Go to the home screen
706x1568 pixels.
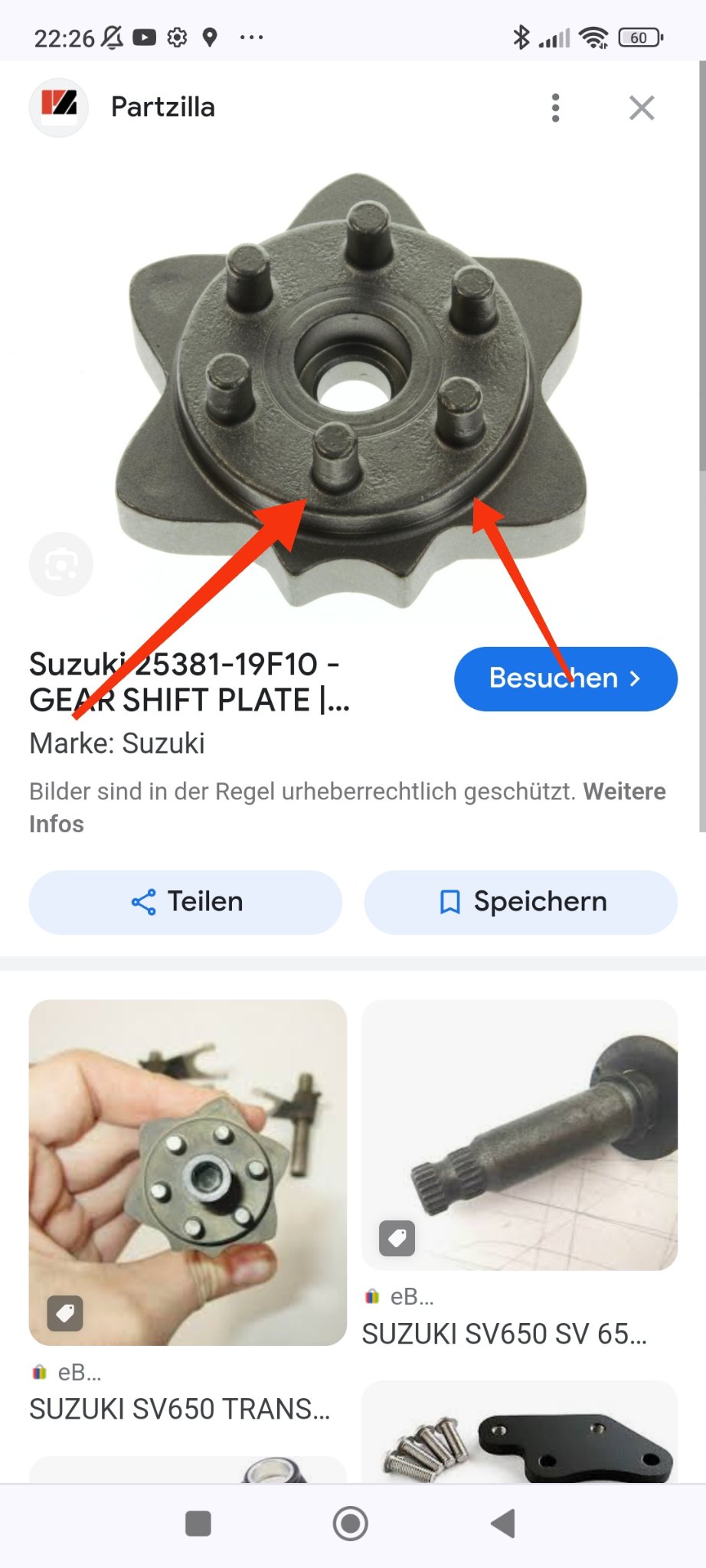pyautogui.click(x=351, y=1524)
